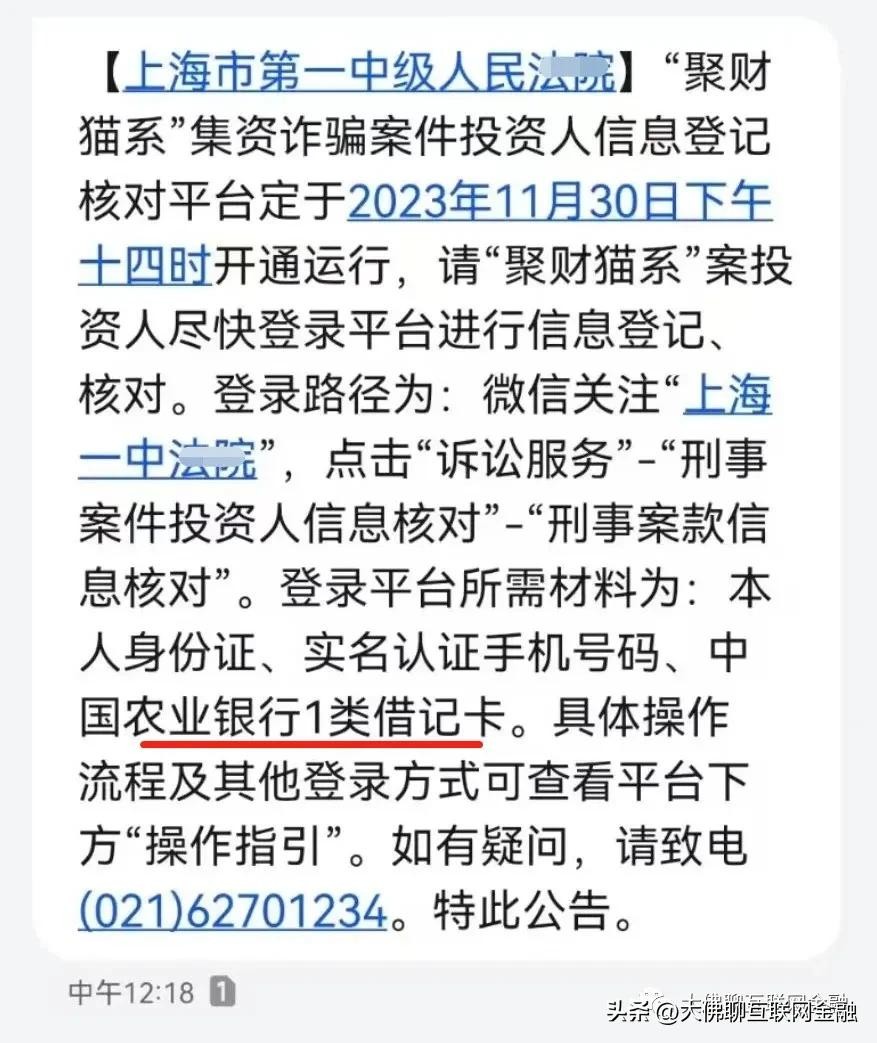Open the 上海一中法院 linked text

[x=726, y=397]
